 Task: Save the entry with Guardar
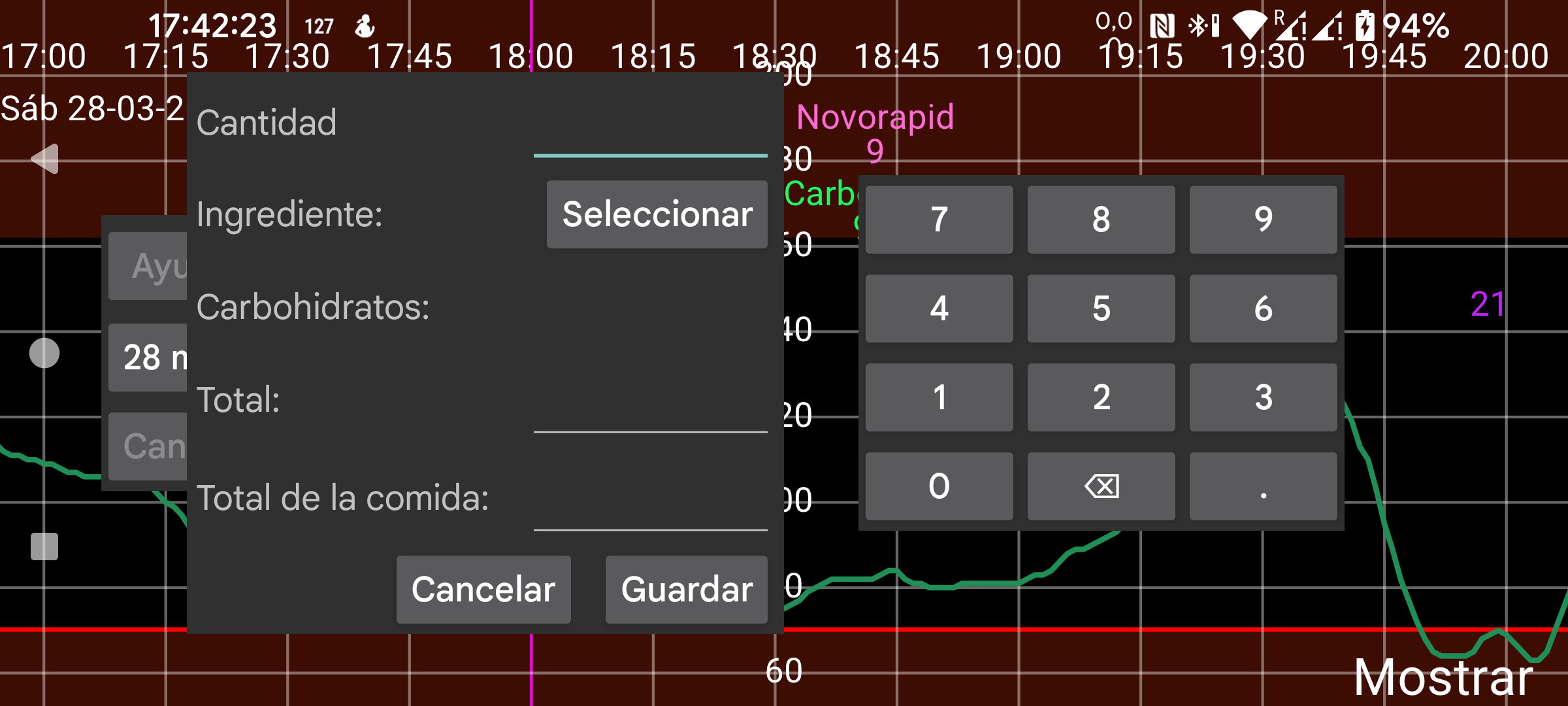[686, 589]
